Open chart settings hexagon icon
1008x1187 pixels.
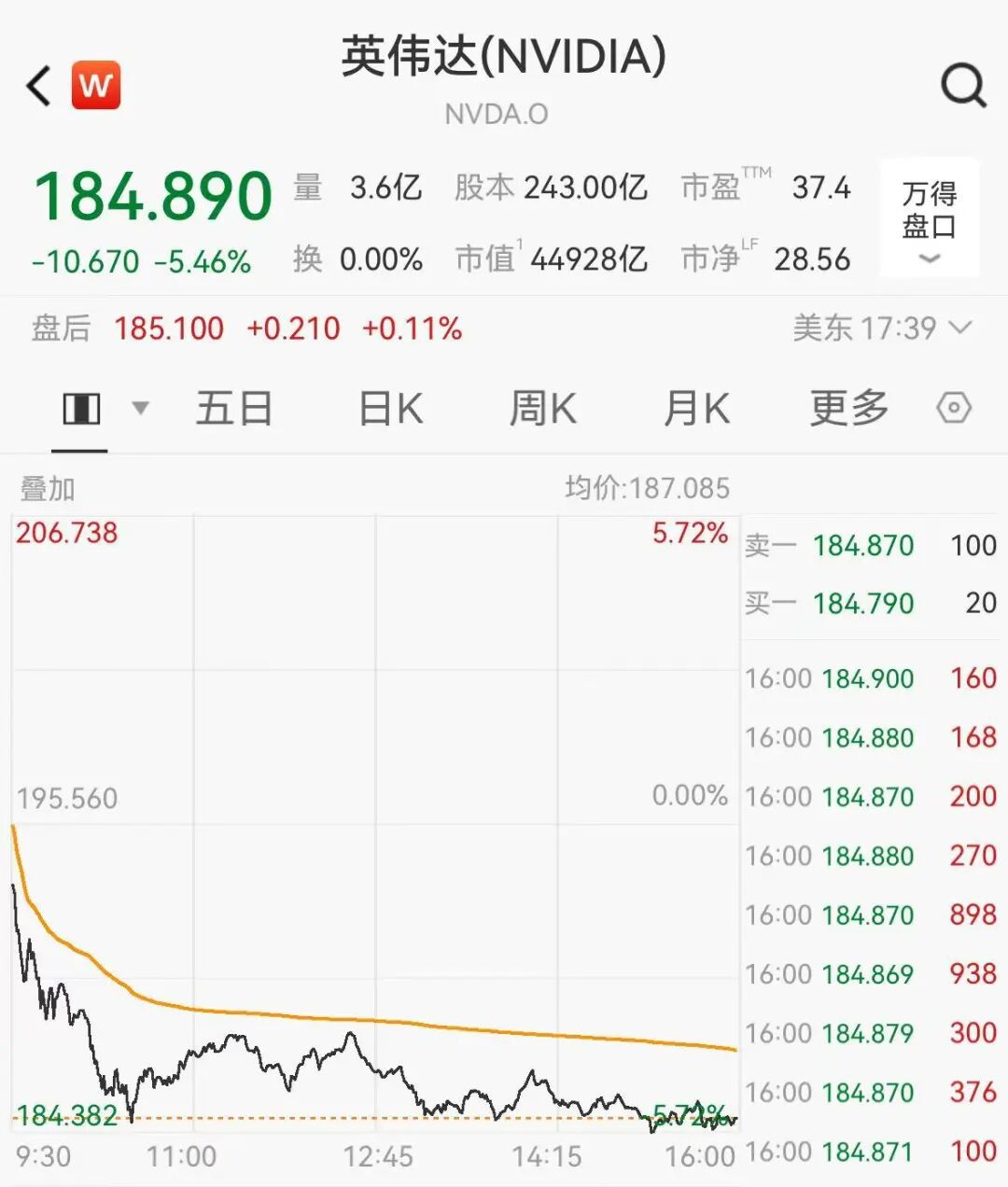pos(954,409)
